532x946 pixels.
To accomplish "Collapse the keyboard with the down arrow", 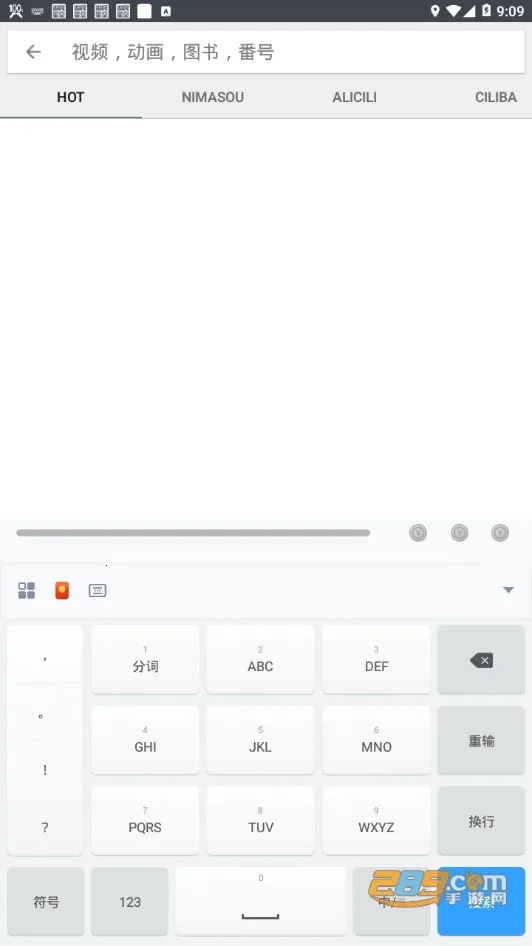I will 508,590.
